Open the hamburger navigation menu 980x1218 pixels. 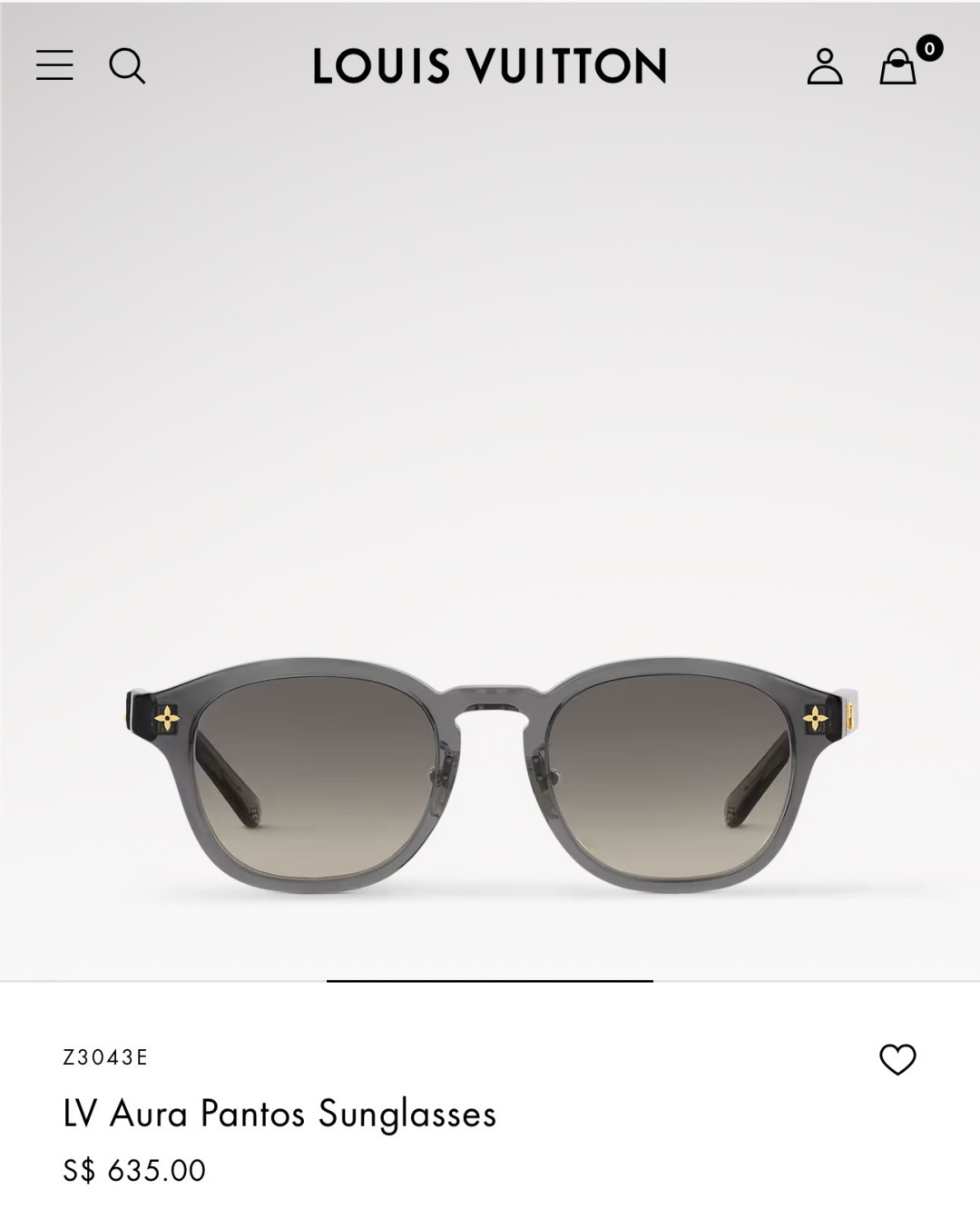(54, 65)
